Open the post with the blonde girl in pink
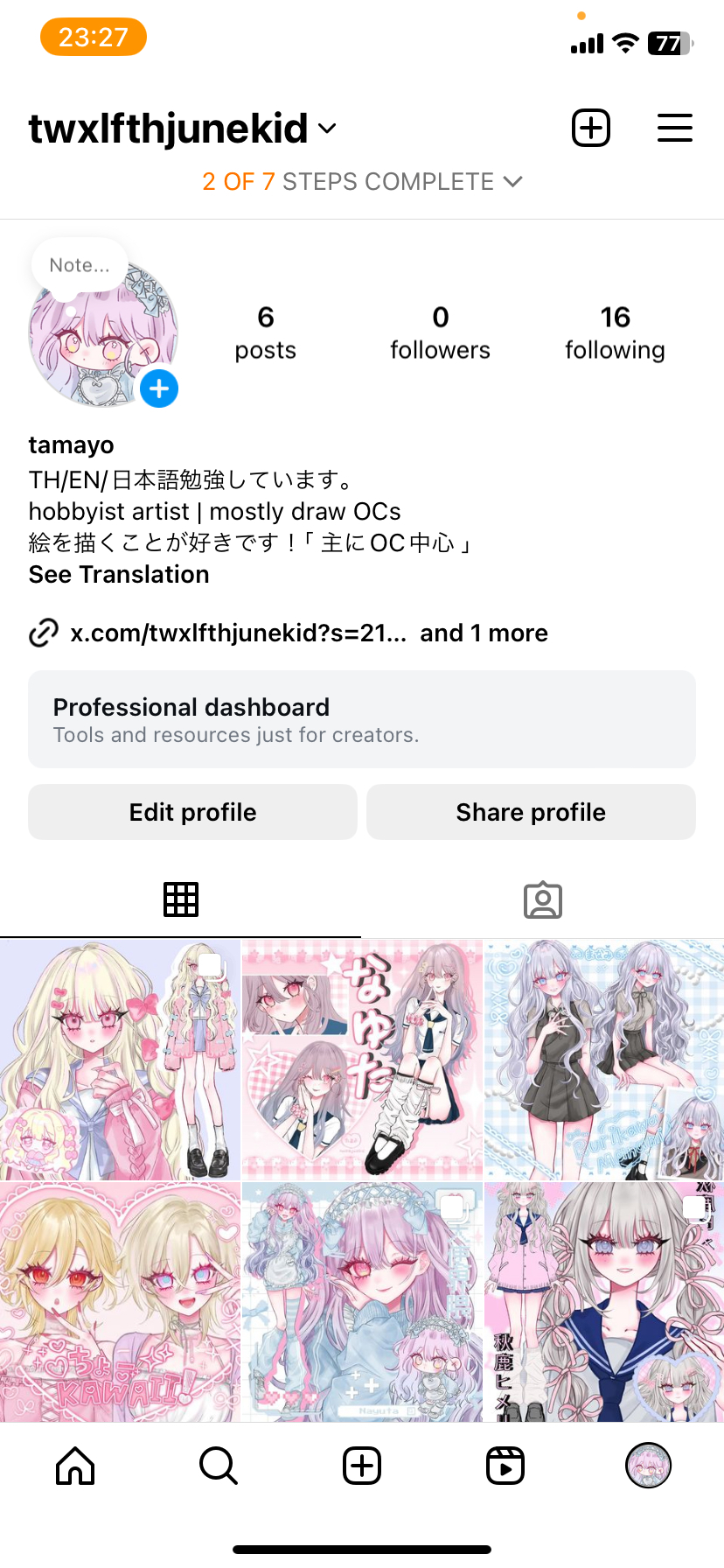 tap(120, 1060)
